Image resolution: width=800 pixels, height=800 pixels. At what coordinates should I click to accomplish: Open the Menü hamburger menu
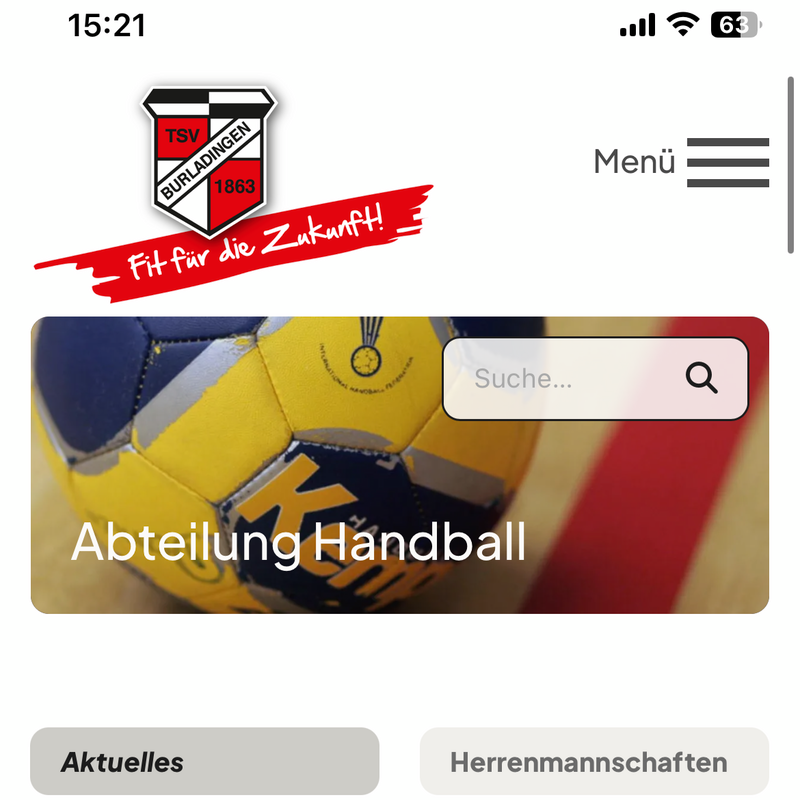727,162
